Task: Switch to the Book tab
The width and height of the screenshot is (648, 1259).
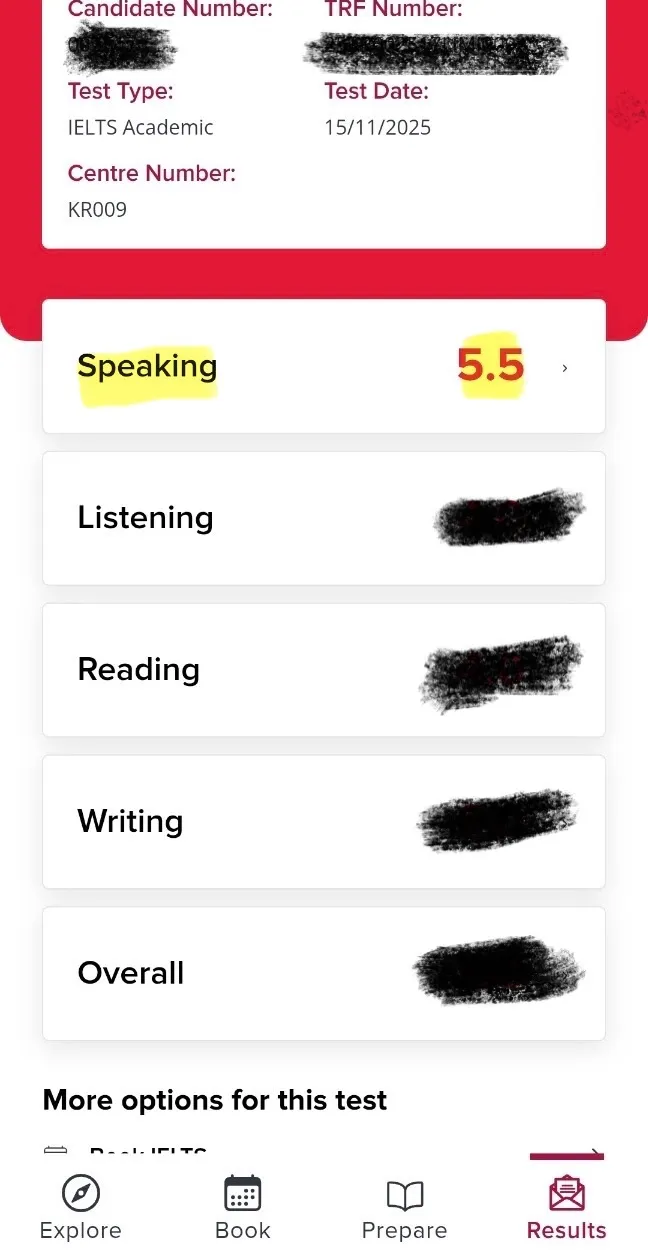Action: 243,1208
